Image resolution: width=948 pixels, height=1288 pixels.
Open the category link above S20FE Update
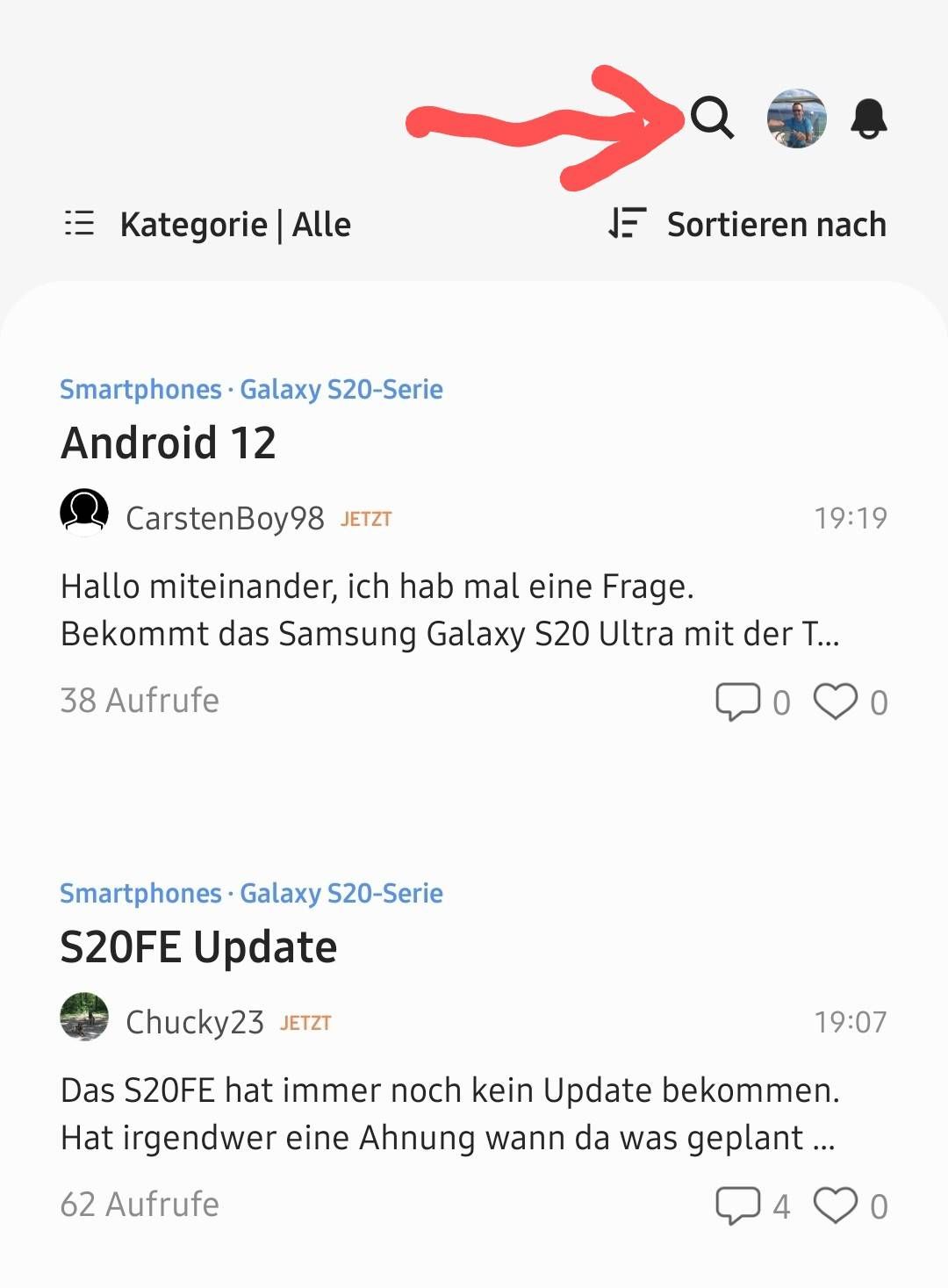(251, 893)
